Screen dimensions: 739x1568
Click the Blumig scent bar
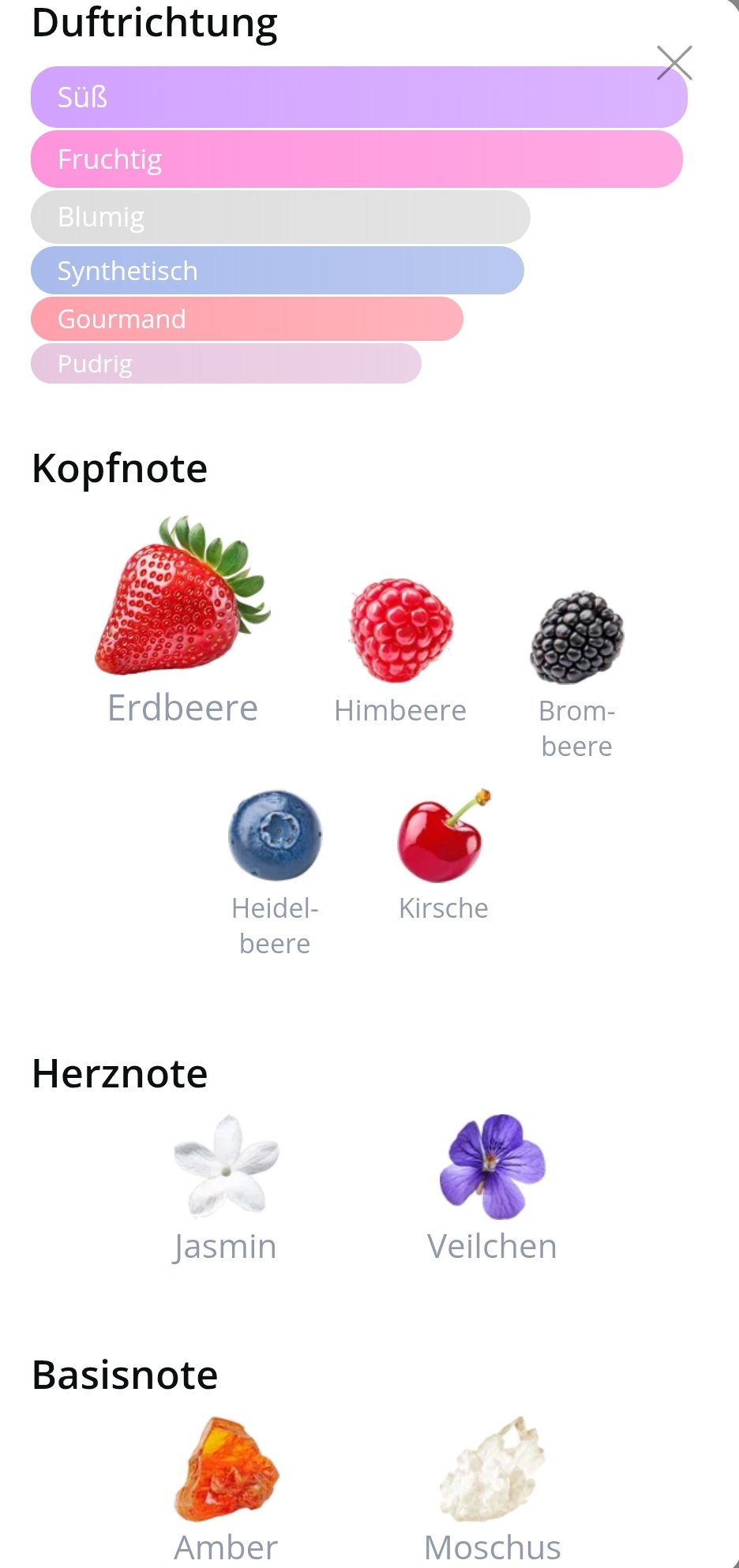[280, 217]
